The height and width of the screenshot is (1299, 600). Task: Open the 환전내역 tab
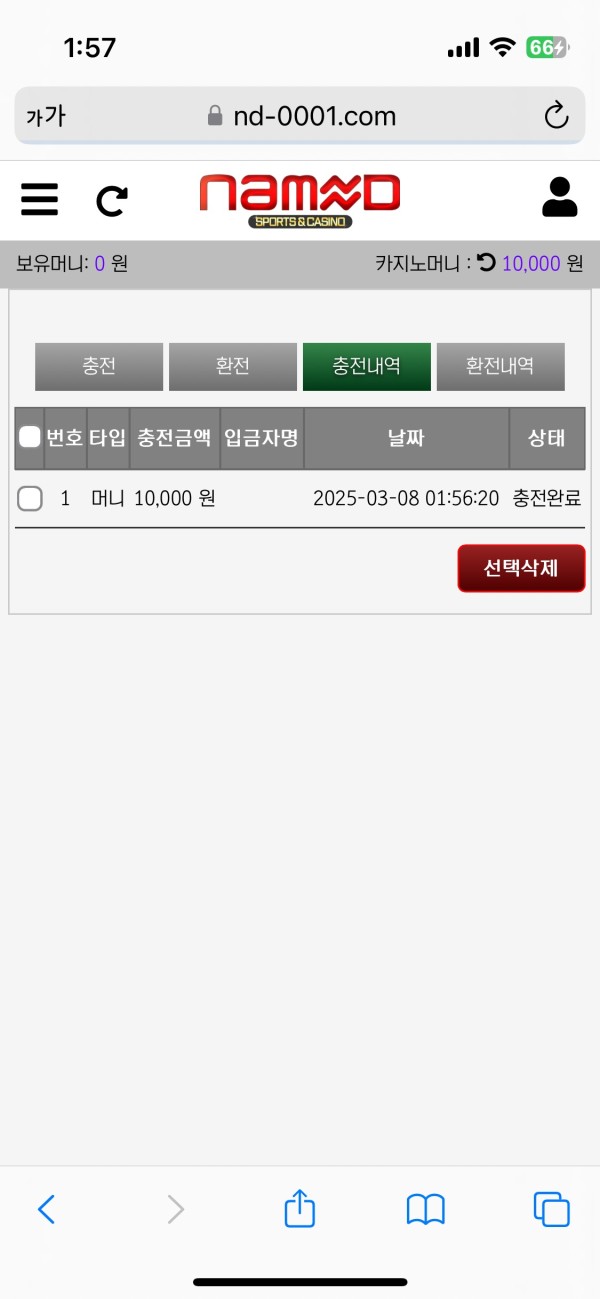click(x=500, y=366)
